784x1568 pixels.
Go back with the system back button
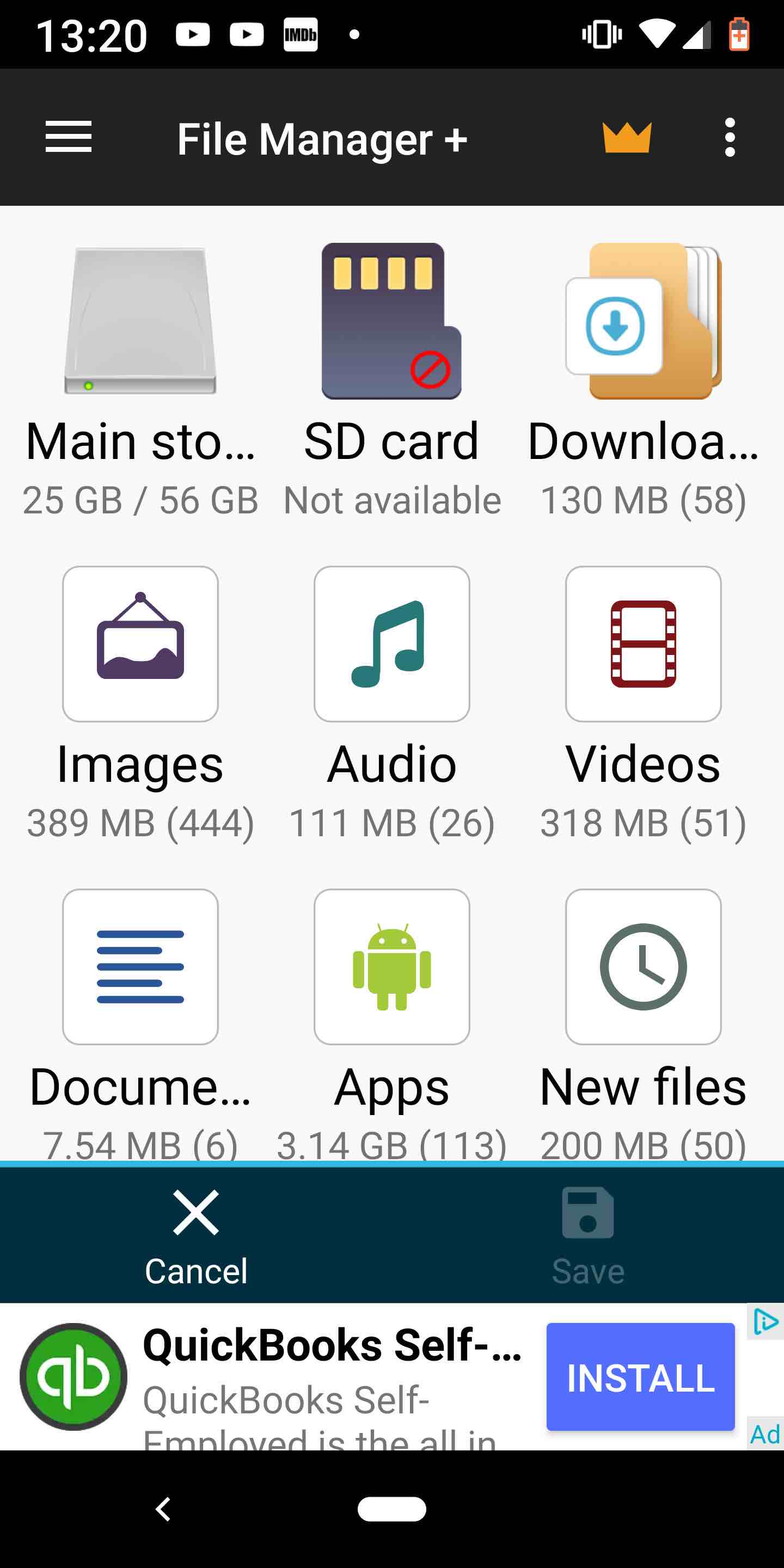click(x=163, y=1509)
